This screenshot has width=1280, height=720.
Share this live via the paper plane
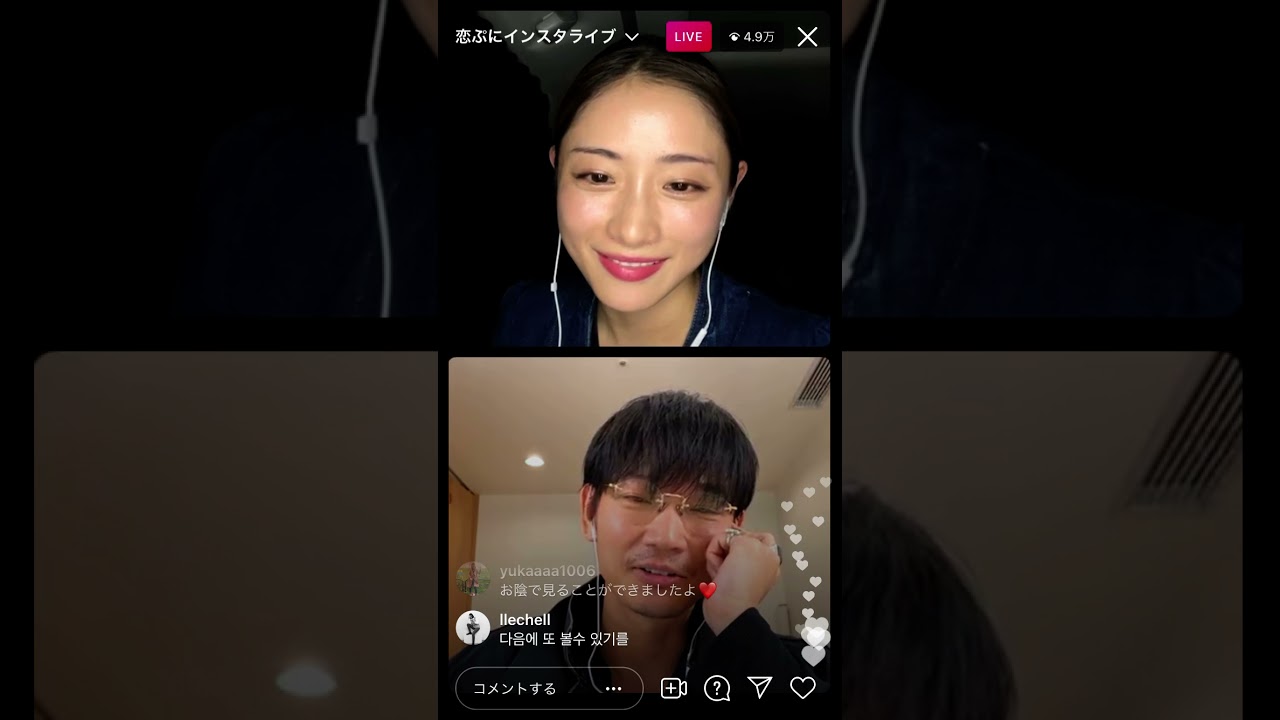pos(760,687)
